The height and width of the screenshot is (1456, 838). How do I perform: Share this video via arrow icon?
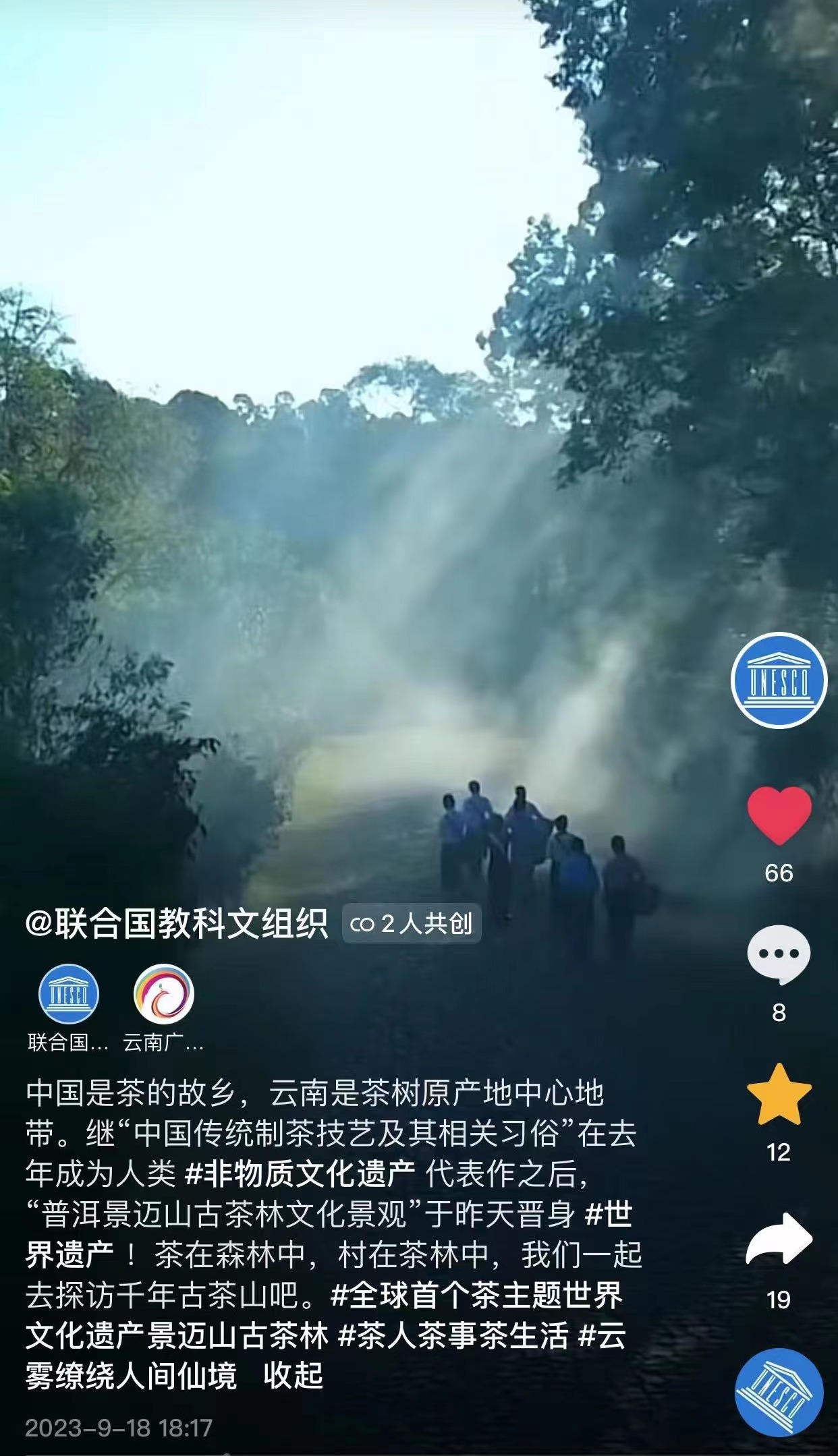point(779,1240)
